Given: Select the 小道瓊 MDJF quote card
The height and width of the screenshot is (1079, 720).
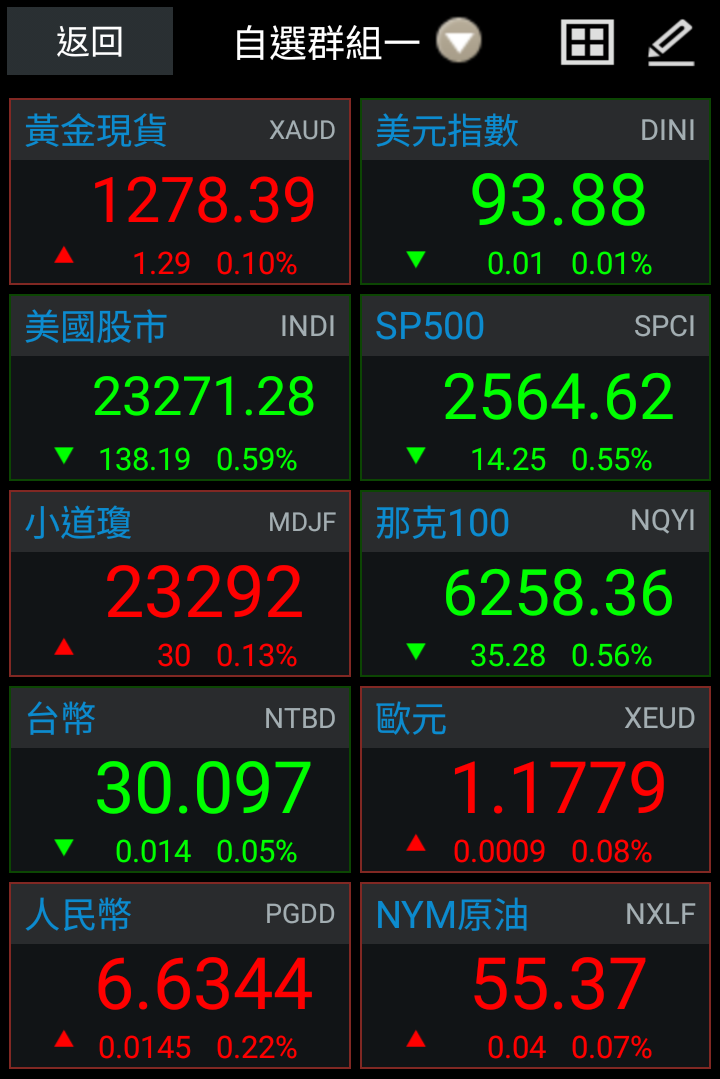Looking at the screenshot, I should pyautogui.click(x=180, y=584).
